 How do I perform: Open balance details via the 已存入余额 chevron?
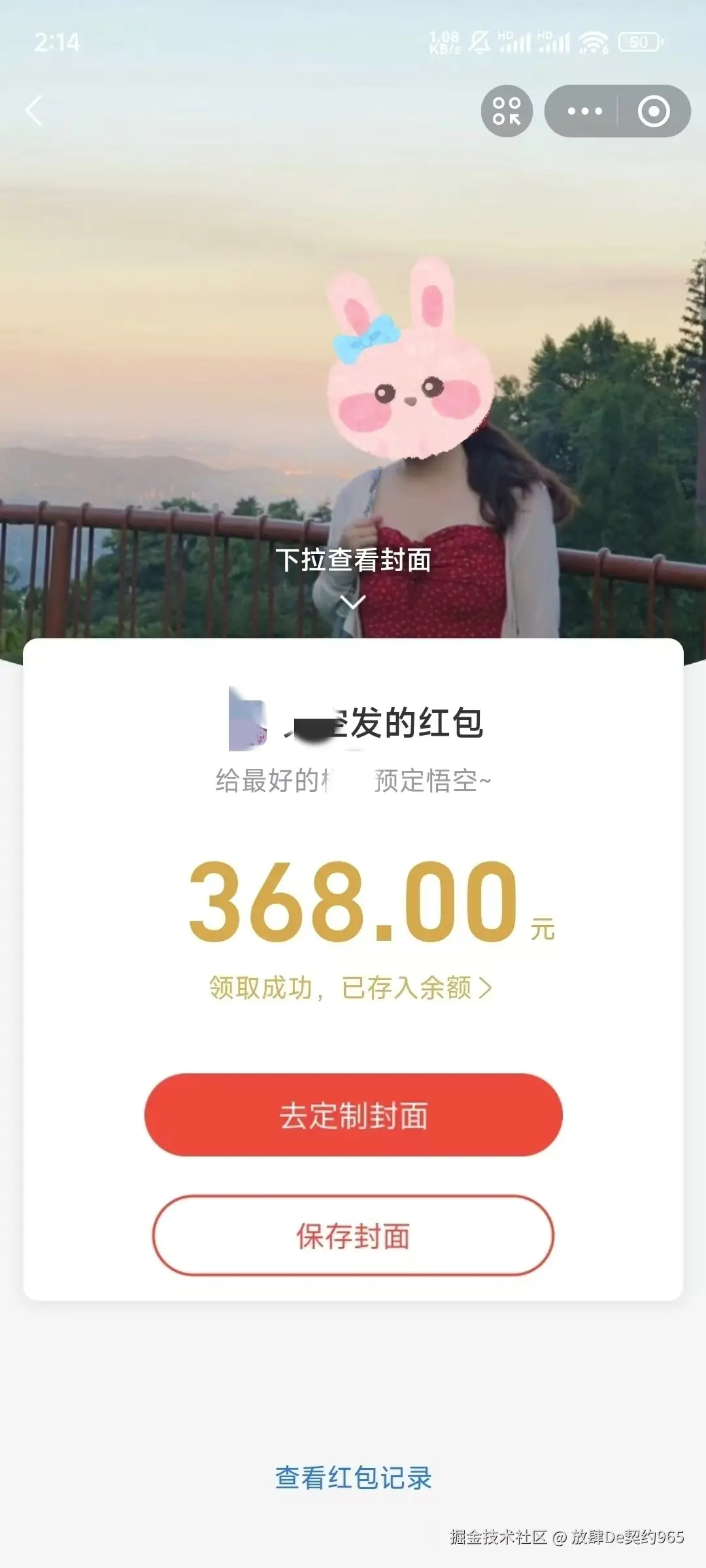tap(487, 988)
